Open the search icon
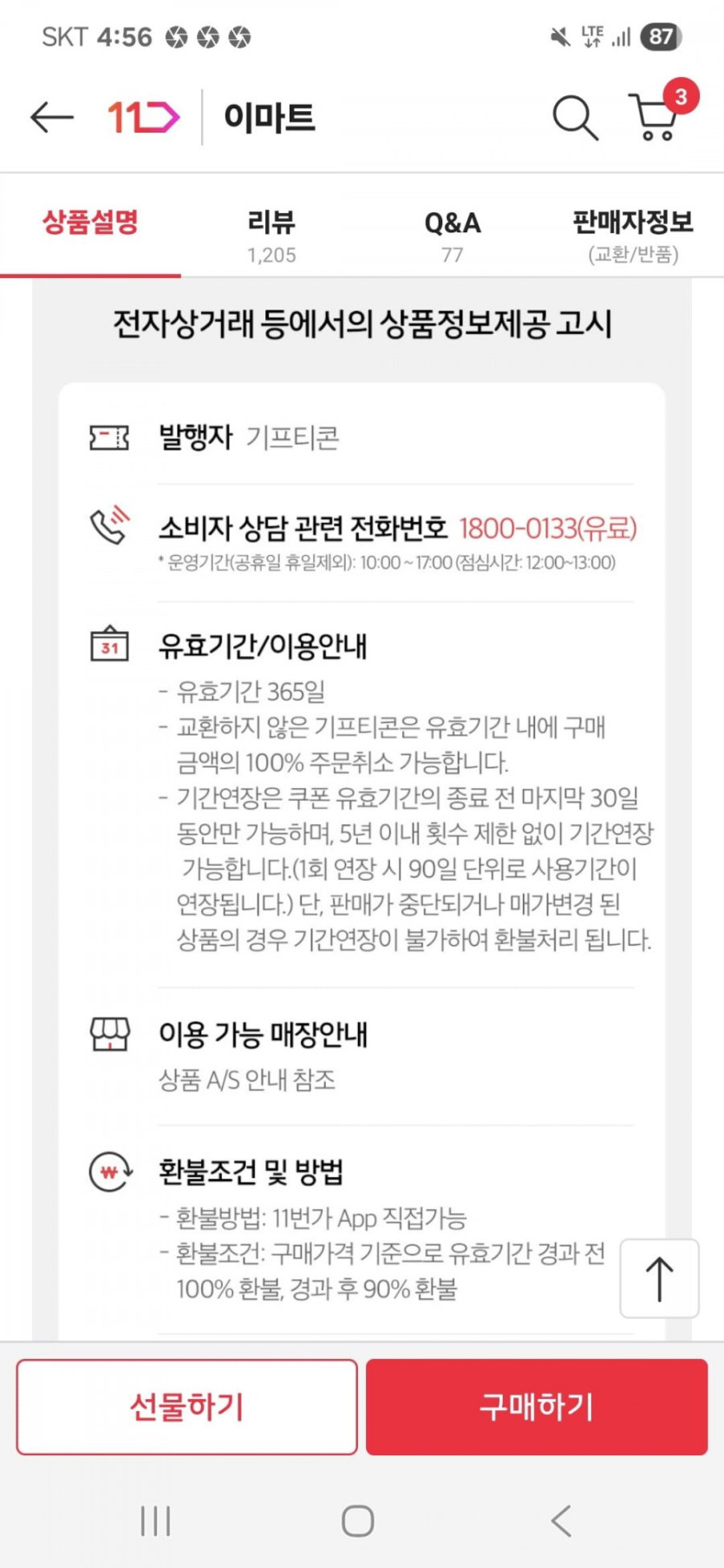 [575, 118]
